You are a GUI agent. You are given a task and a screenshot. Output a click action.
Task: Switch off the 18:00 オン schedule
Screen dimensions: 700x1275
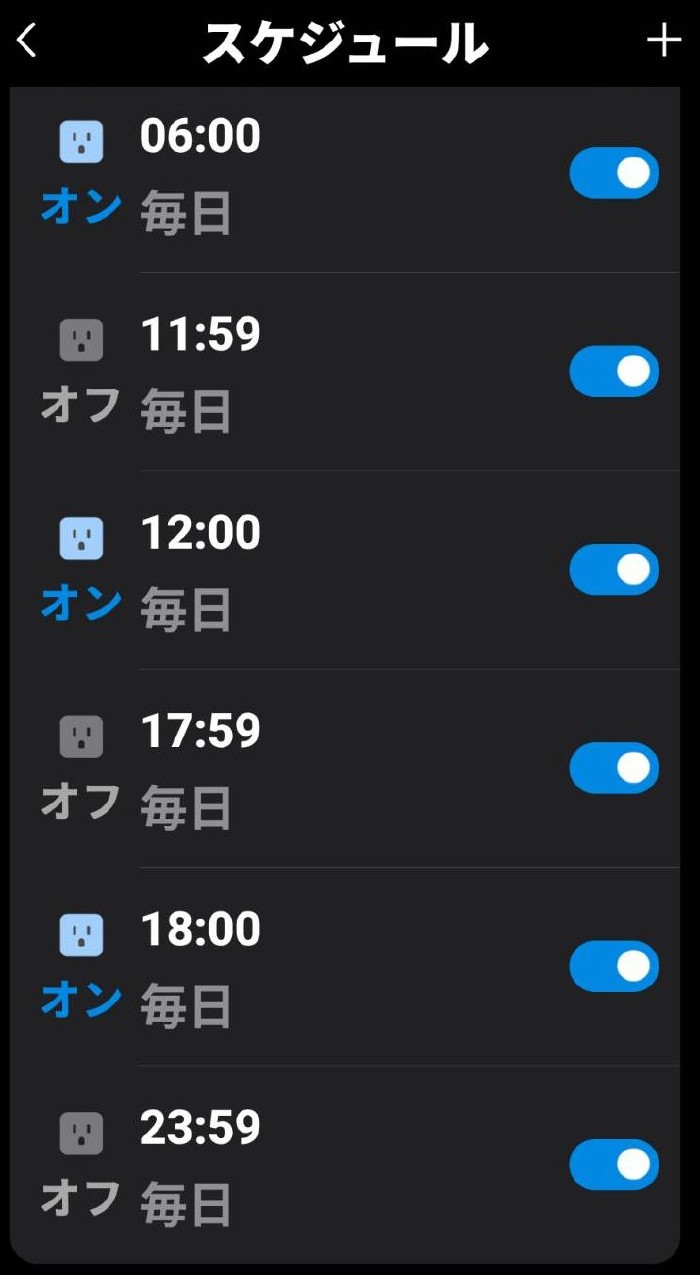click(614, 965)
